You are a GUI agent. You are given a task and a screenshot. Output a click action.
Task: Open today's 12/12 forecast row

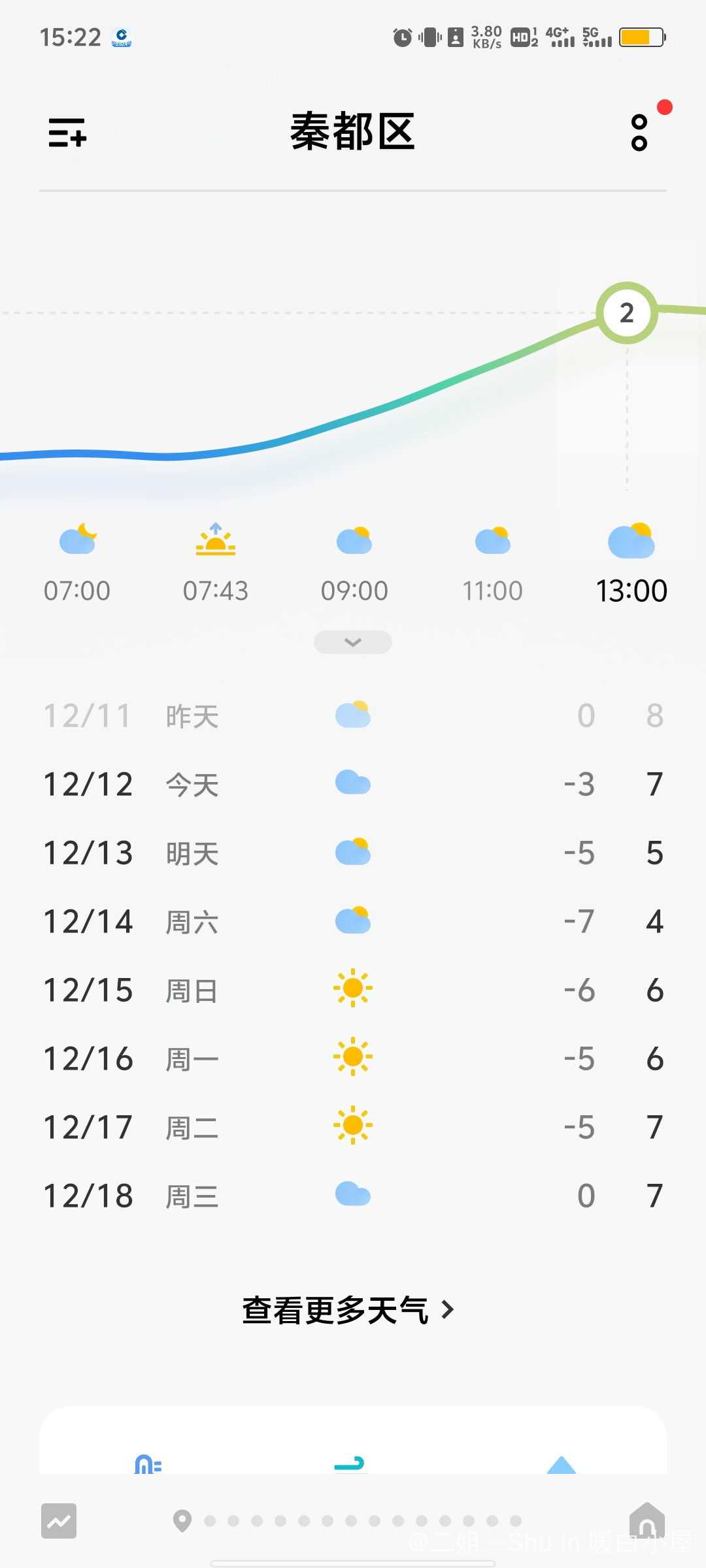353,784
